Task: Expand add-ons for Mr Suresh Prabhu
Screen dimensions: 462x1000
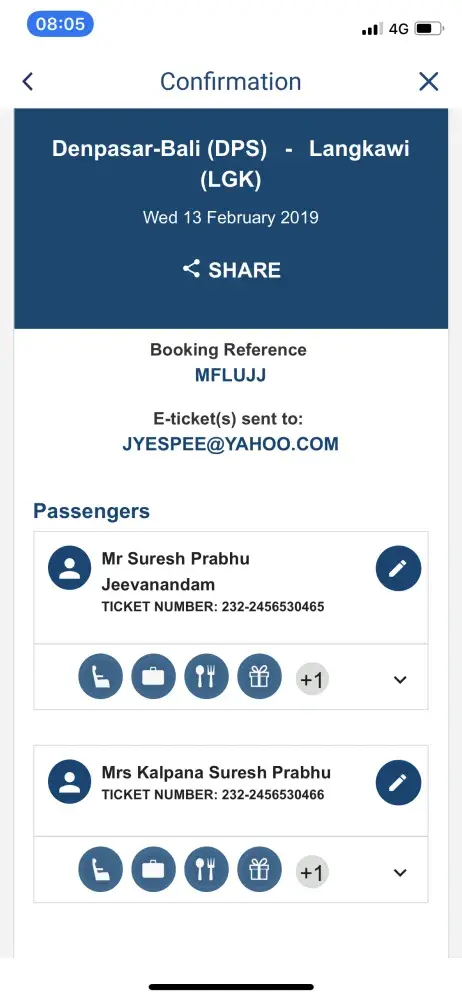Action: (400, 680)
